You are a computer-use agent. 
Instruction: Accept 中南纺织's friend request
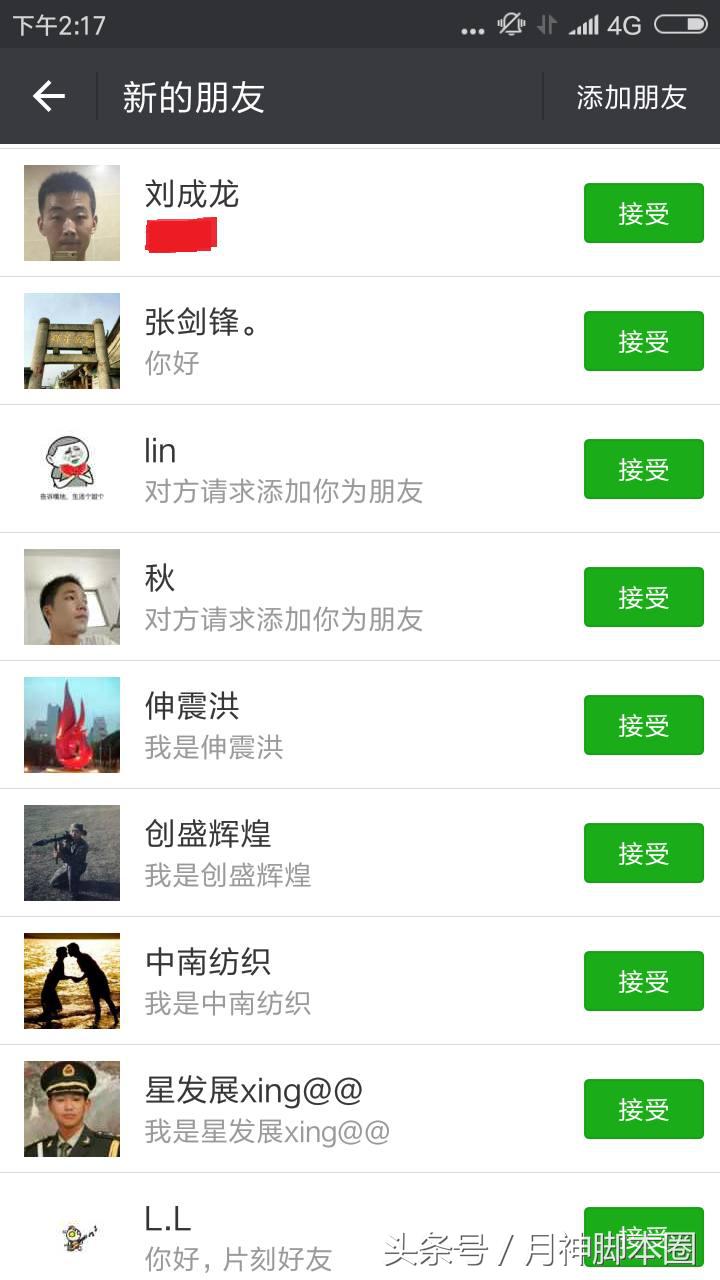point(643,980)
